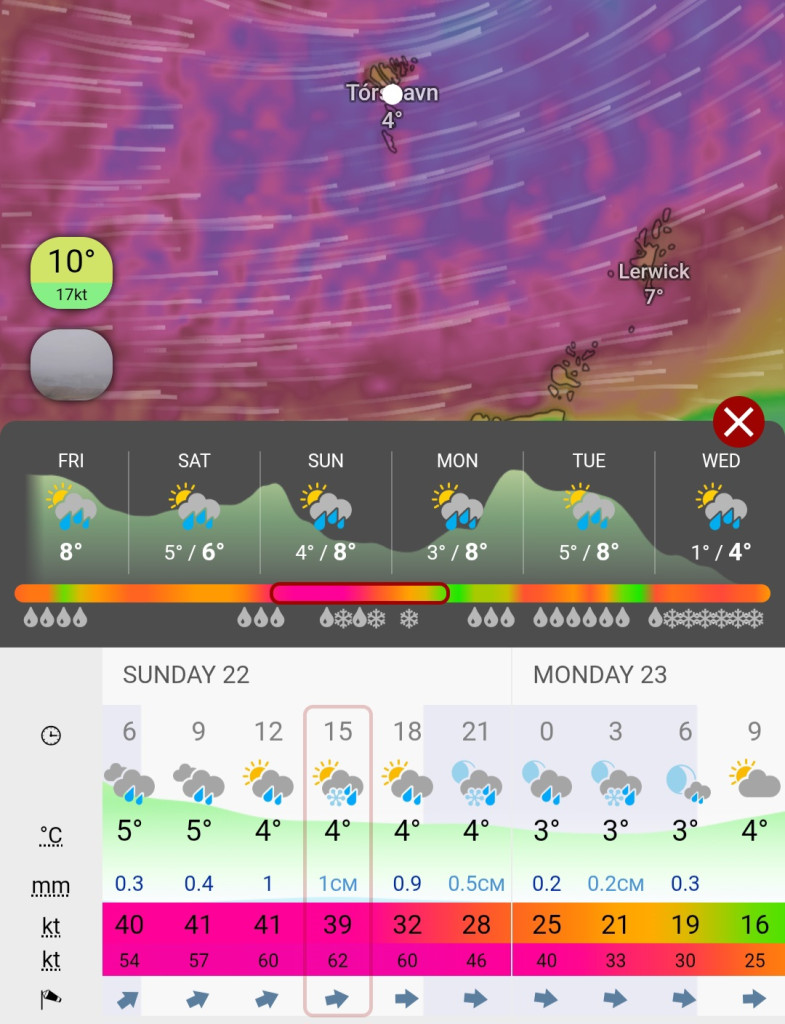This screenshot has height=1024, width=785.
Task: Select the MON daily forecast
Action: tap(457, 506)
